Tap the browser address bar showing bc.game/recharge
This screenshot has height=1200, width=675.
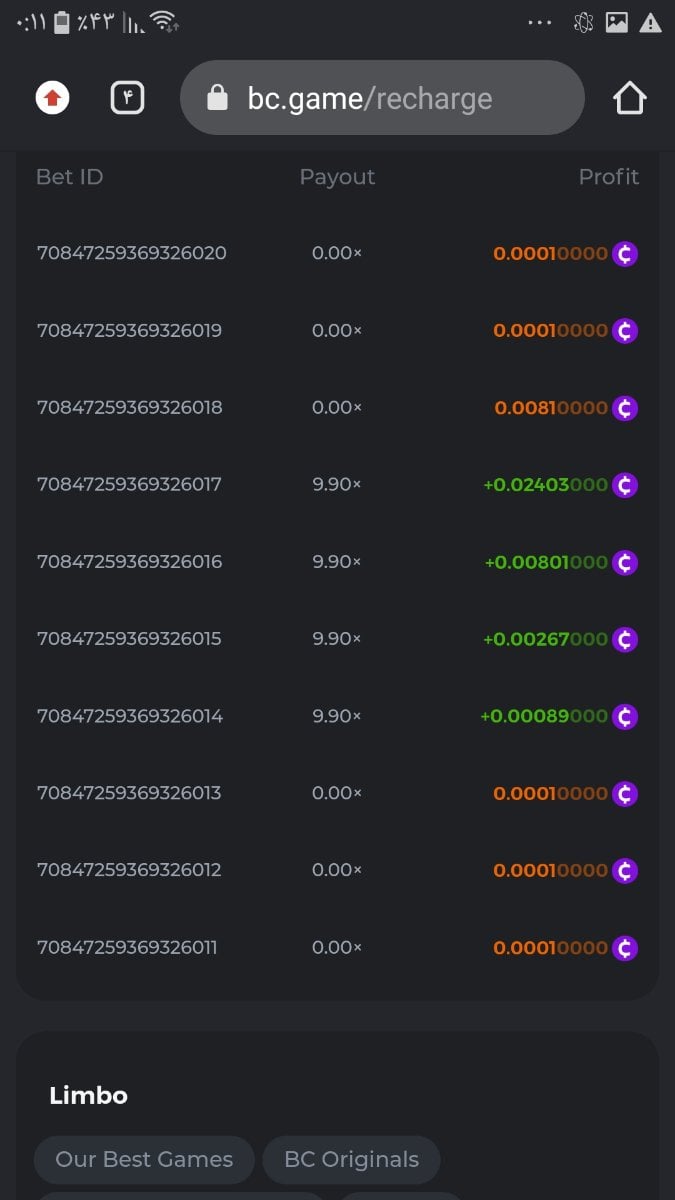click(381, 98)
